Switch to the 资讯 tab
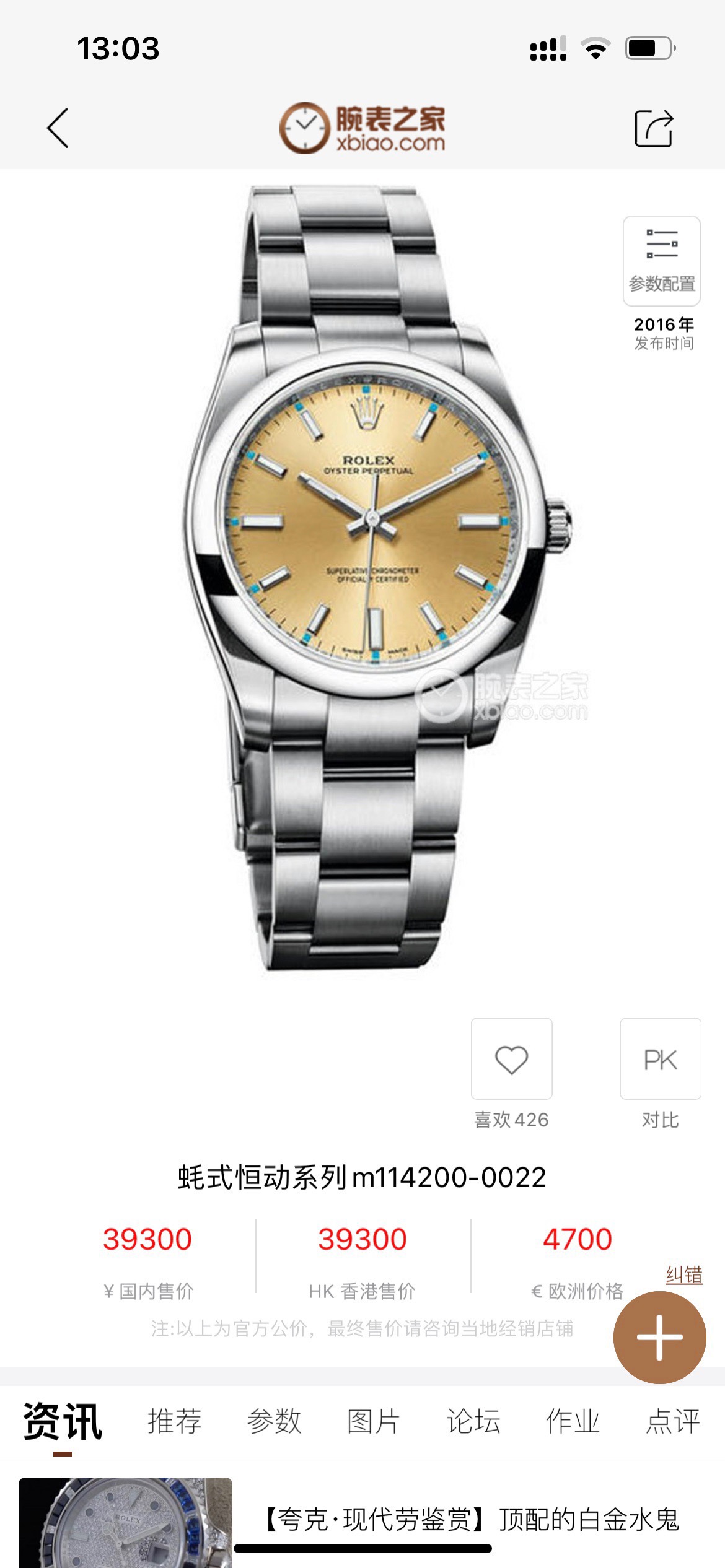The width and height of the screenshot is (725, 1568). point(63,1421)
